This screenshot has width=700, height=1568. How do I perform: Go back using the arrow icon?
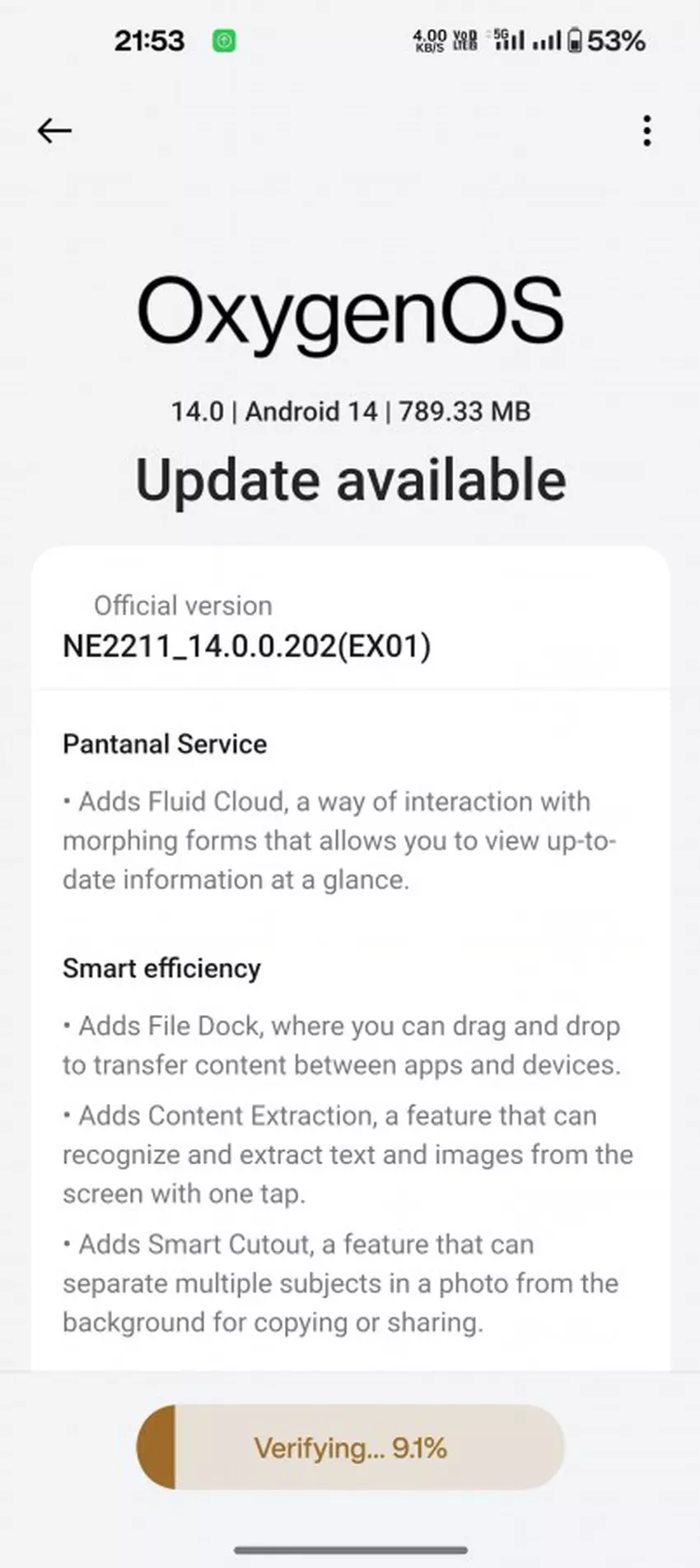coord(54,131)
